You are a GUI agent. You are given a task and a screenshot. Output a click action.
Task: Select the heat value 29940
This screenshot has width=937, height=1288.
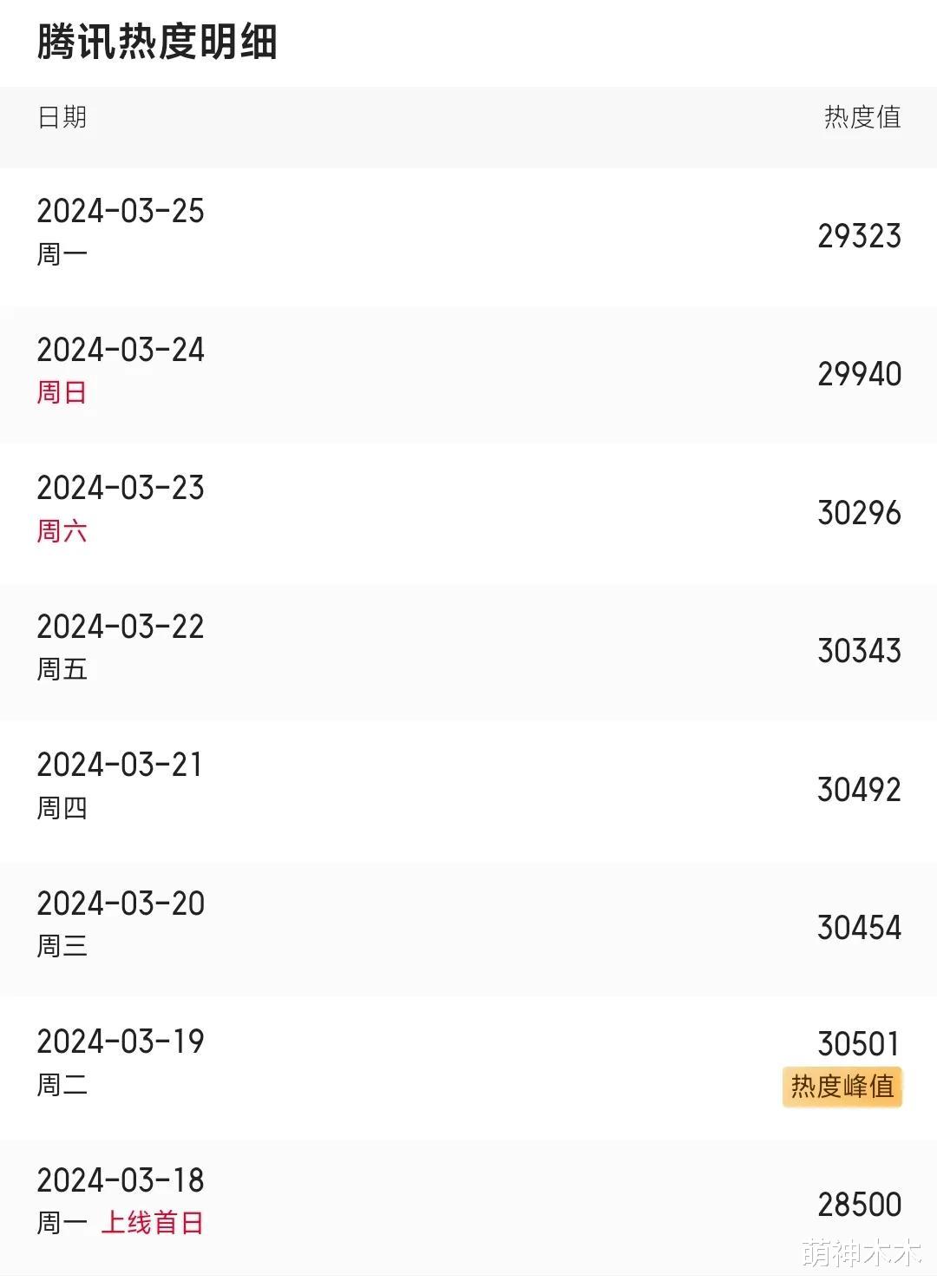click(x=859, y=375)
